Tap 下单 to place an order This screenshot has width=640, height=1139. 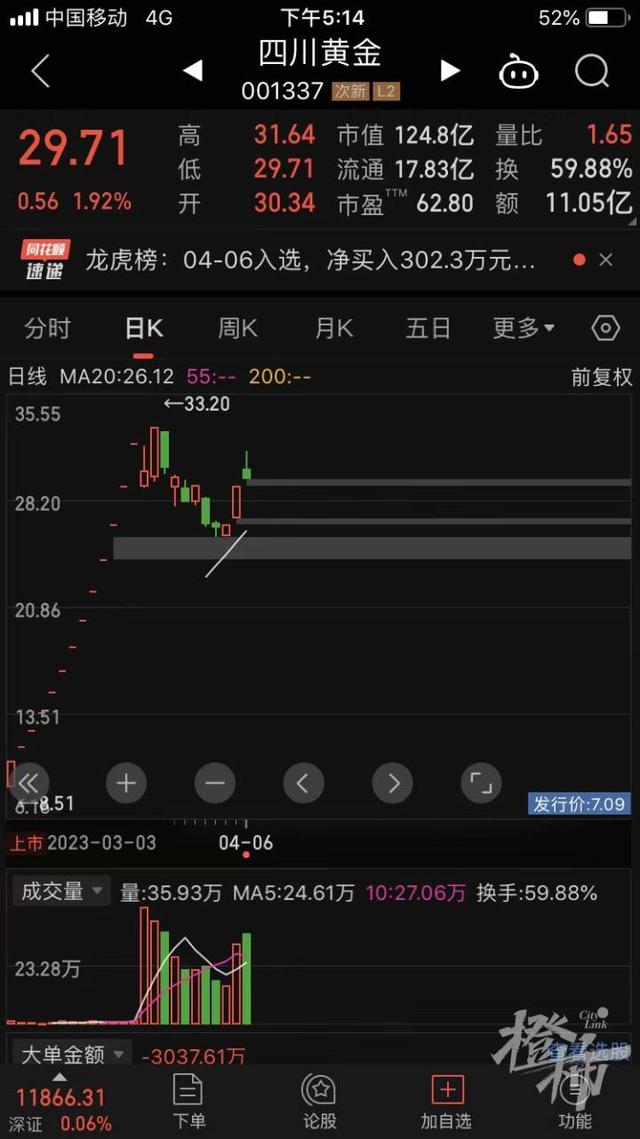tap(189, 1100)
